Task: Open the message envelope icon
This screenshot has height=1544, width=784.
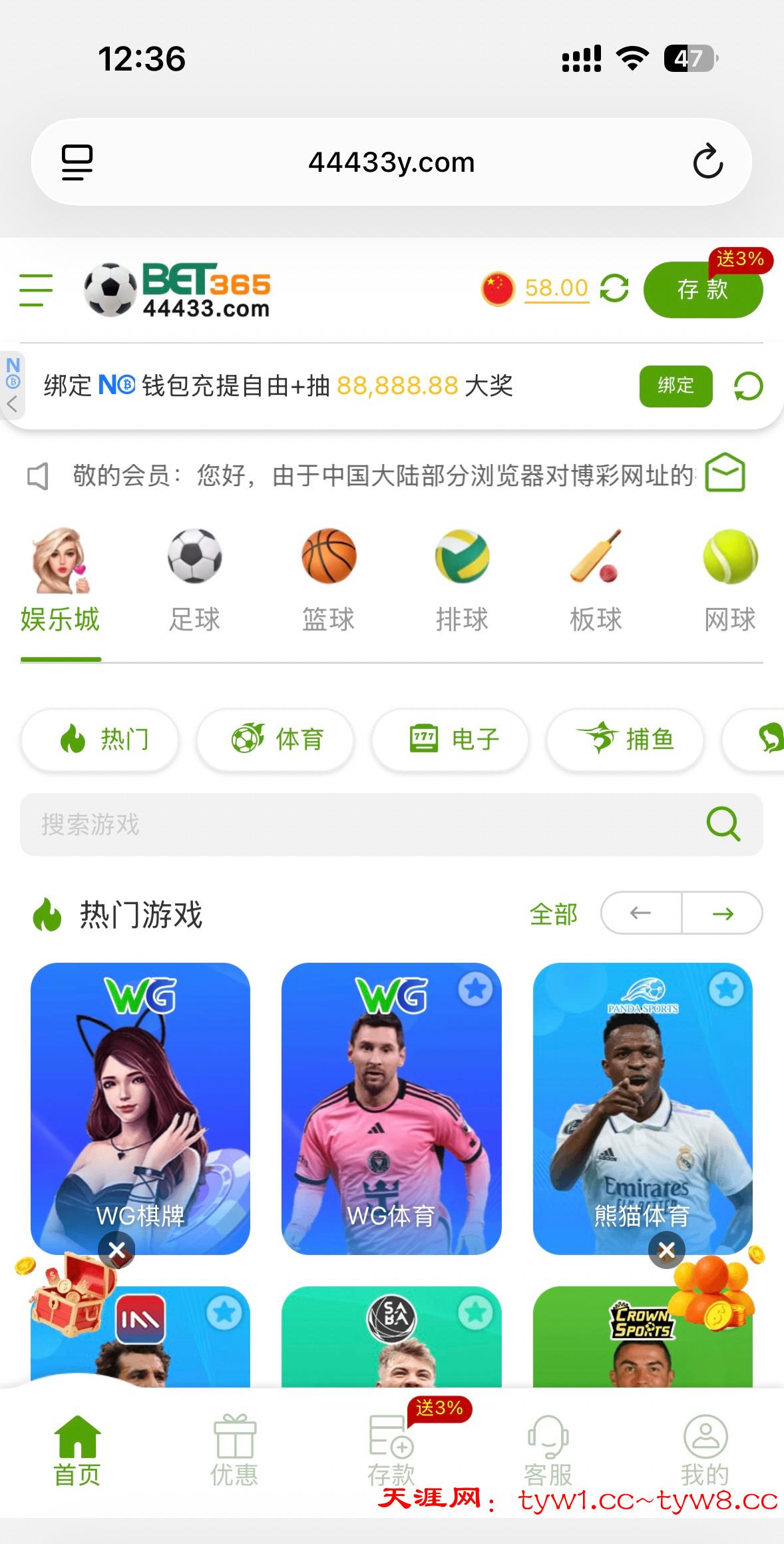Action: pos(725,473)
